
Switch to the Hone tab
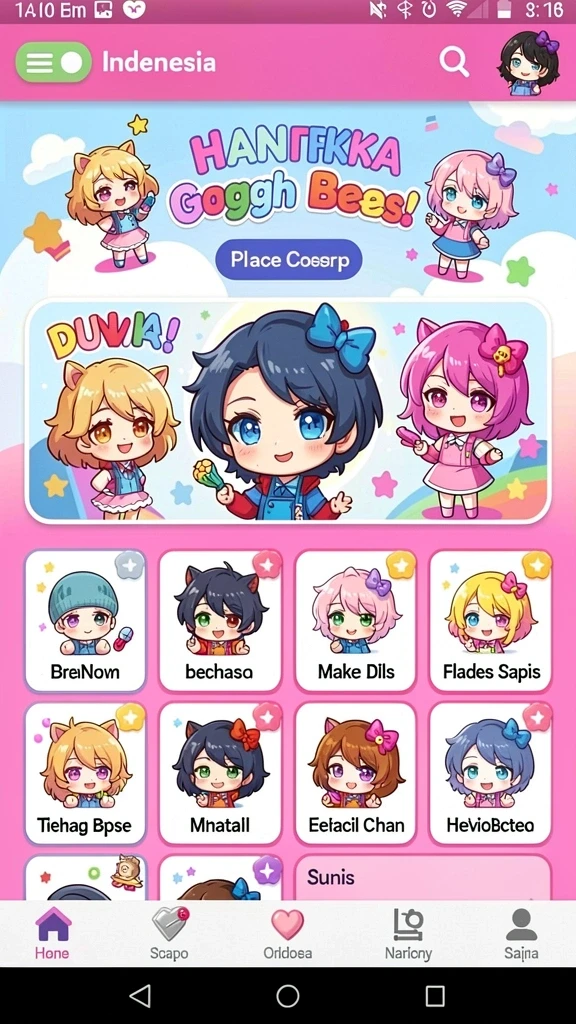(52, 934)
